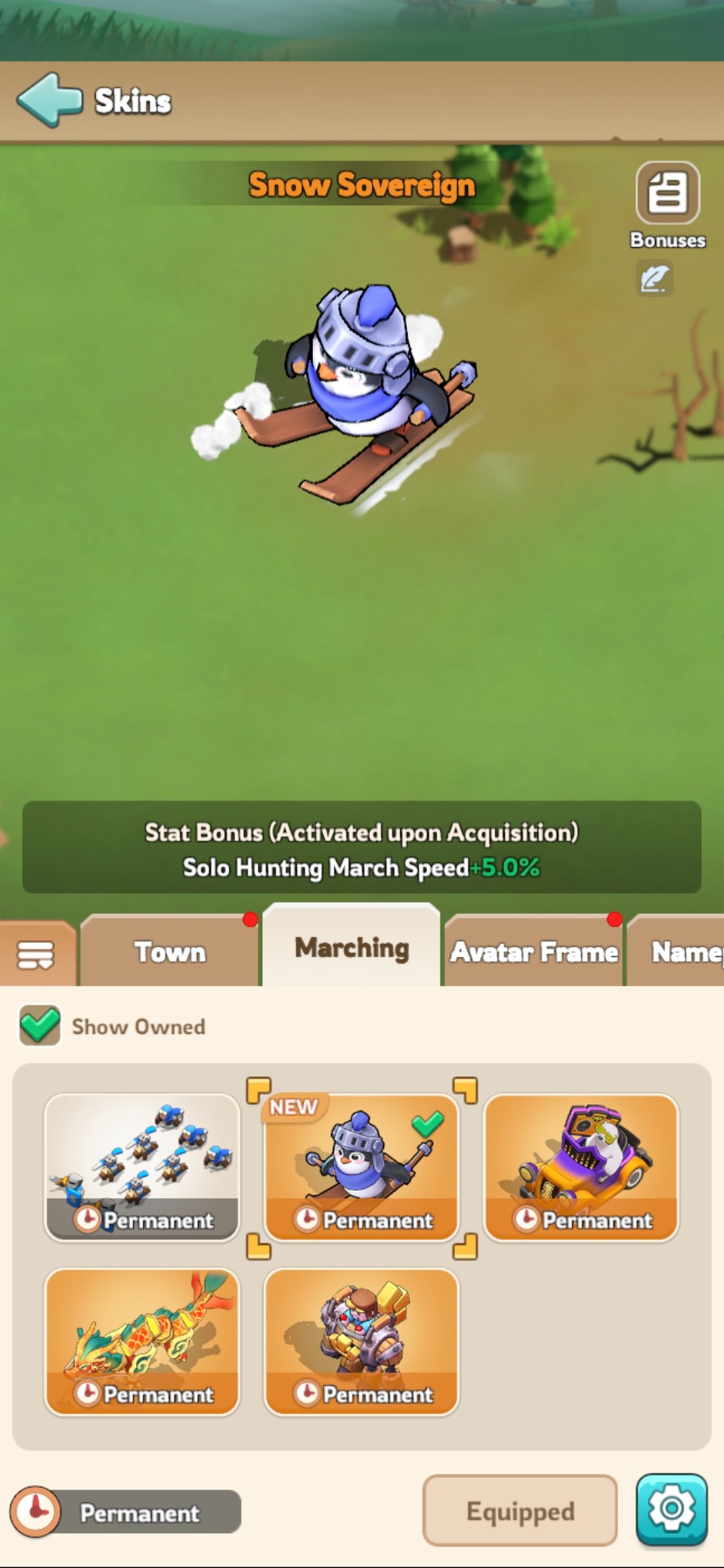Open the gear settings button
Image resolution: width=724 pixels, height=1568 pixels.
coord(672,1509)
